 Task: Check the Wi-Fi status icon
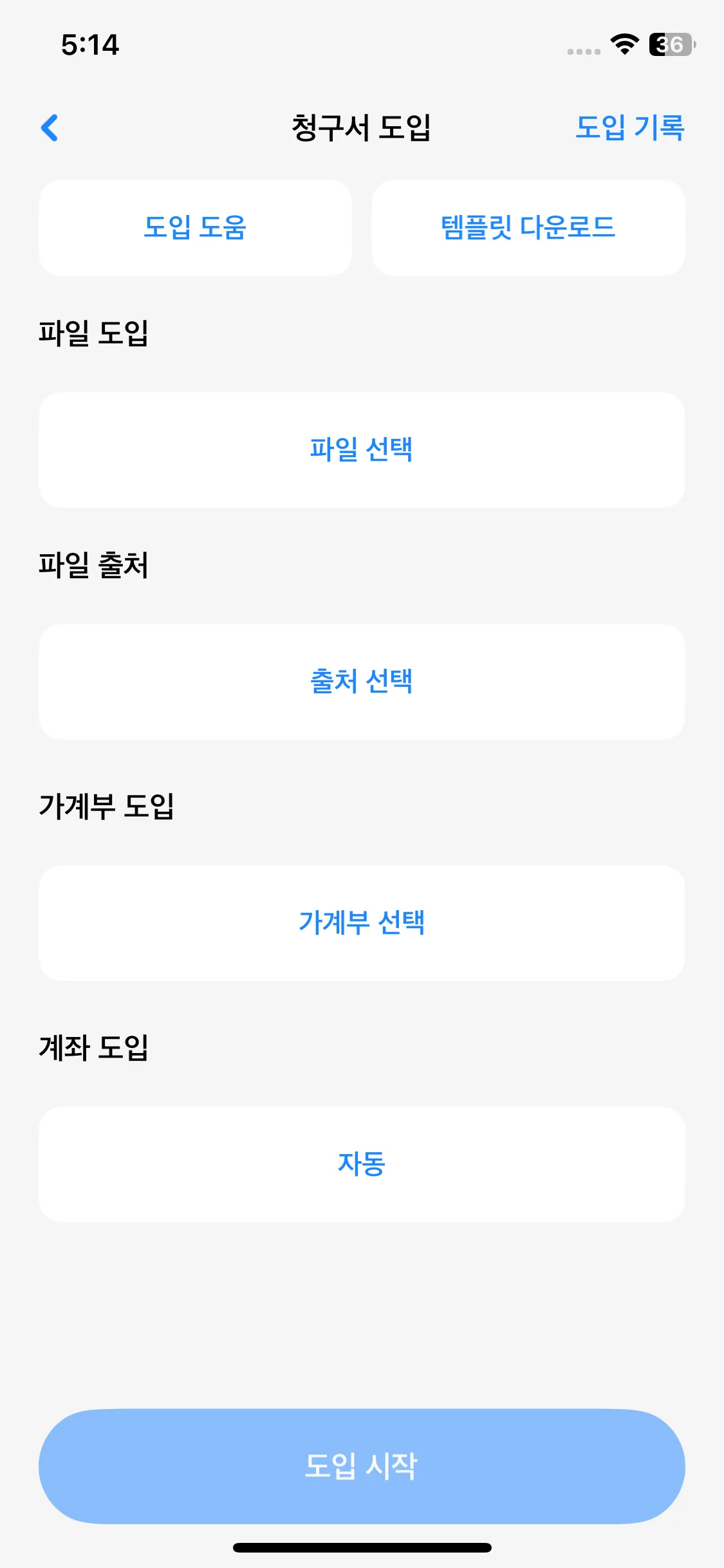coord(622,44)
